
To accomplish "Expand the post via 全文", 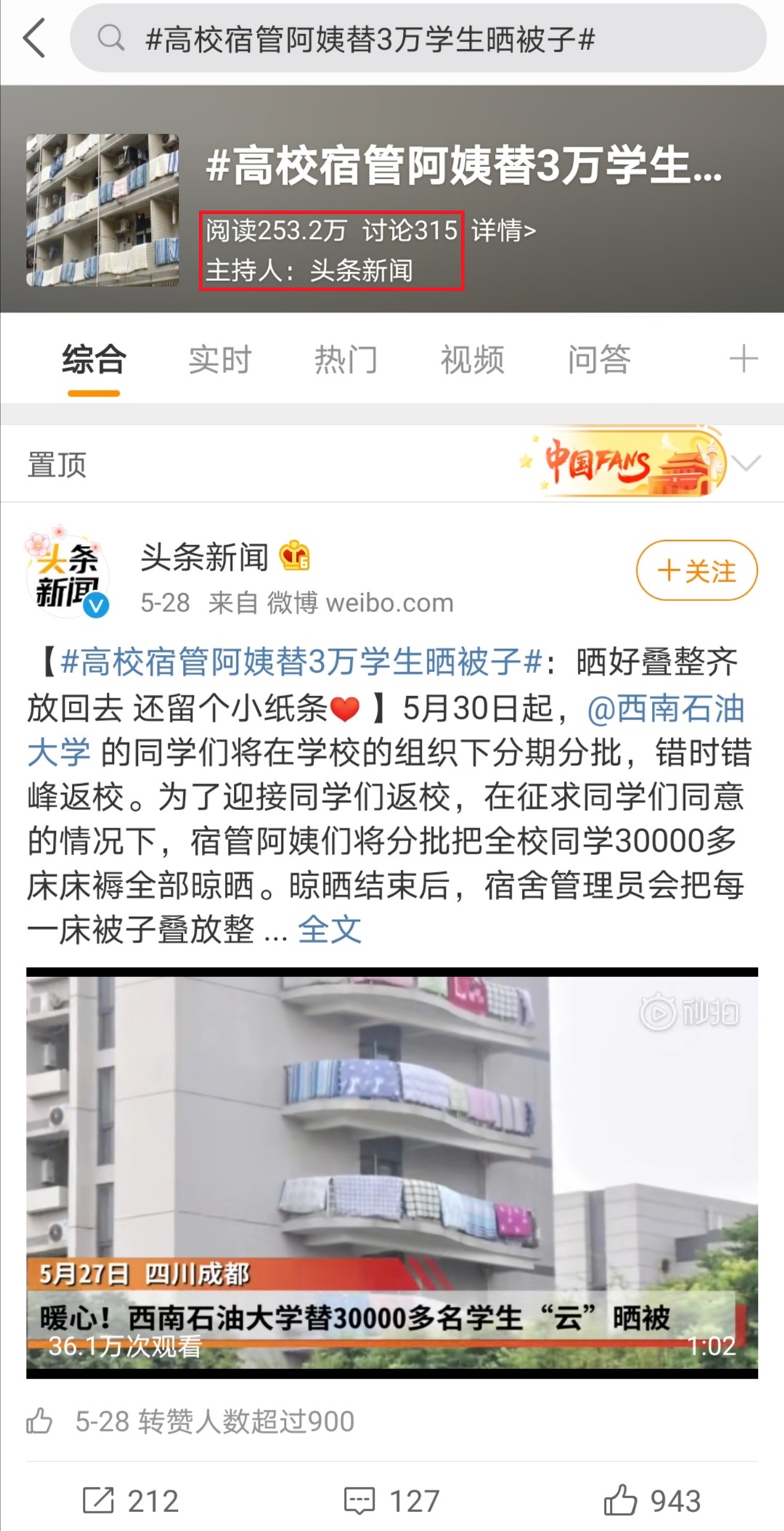I will 329,929.
